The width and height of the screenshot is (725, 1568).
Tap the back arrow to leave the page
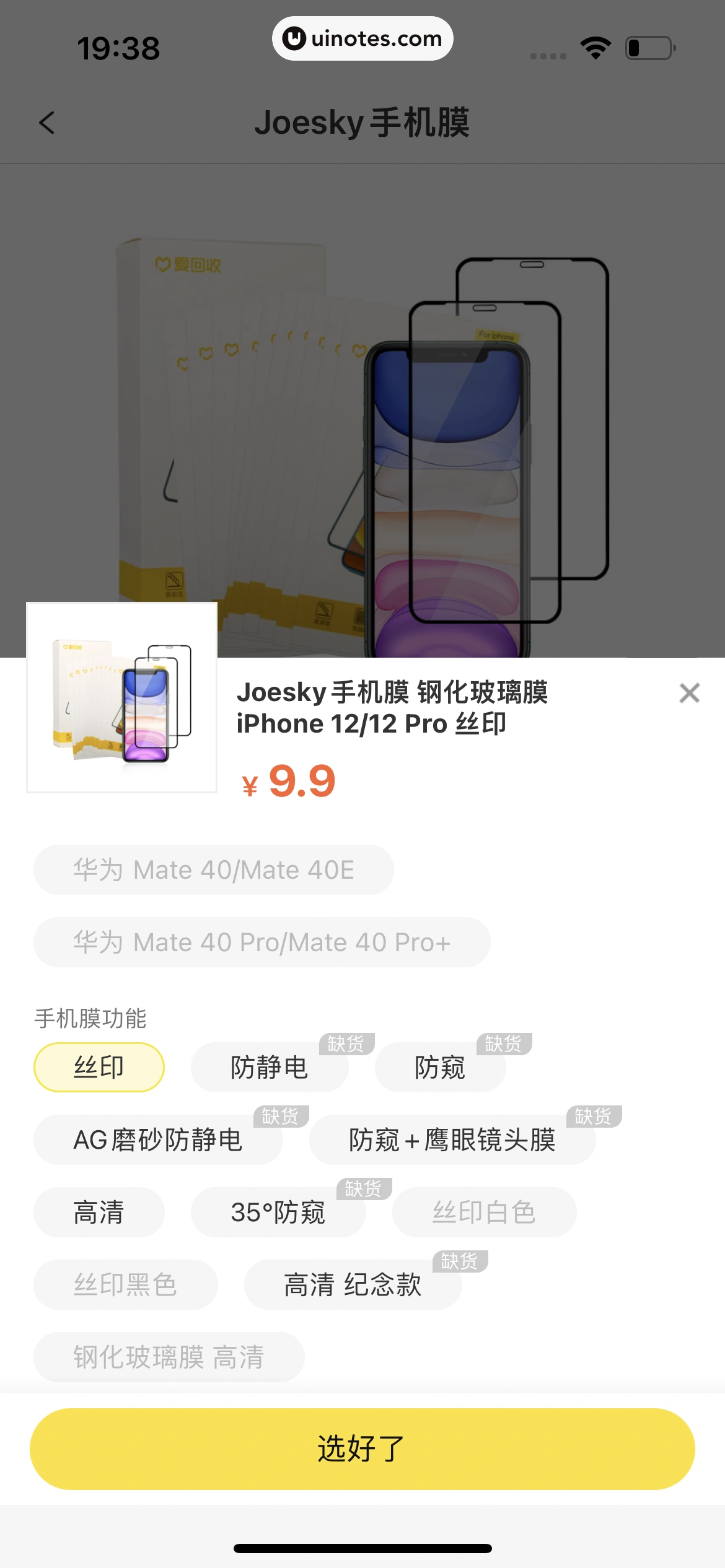(x=46, y=123)
